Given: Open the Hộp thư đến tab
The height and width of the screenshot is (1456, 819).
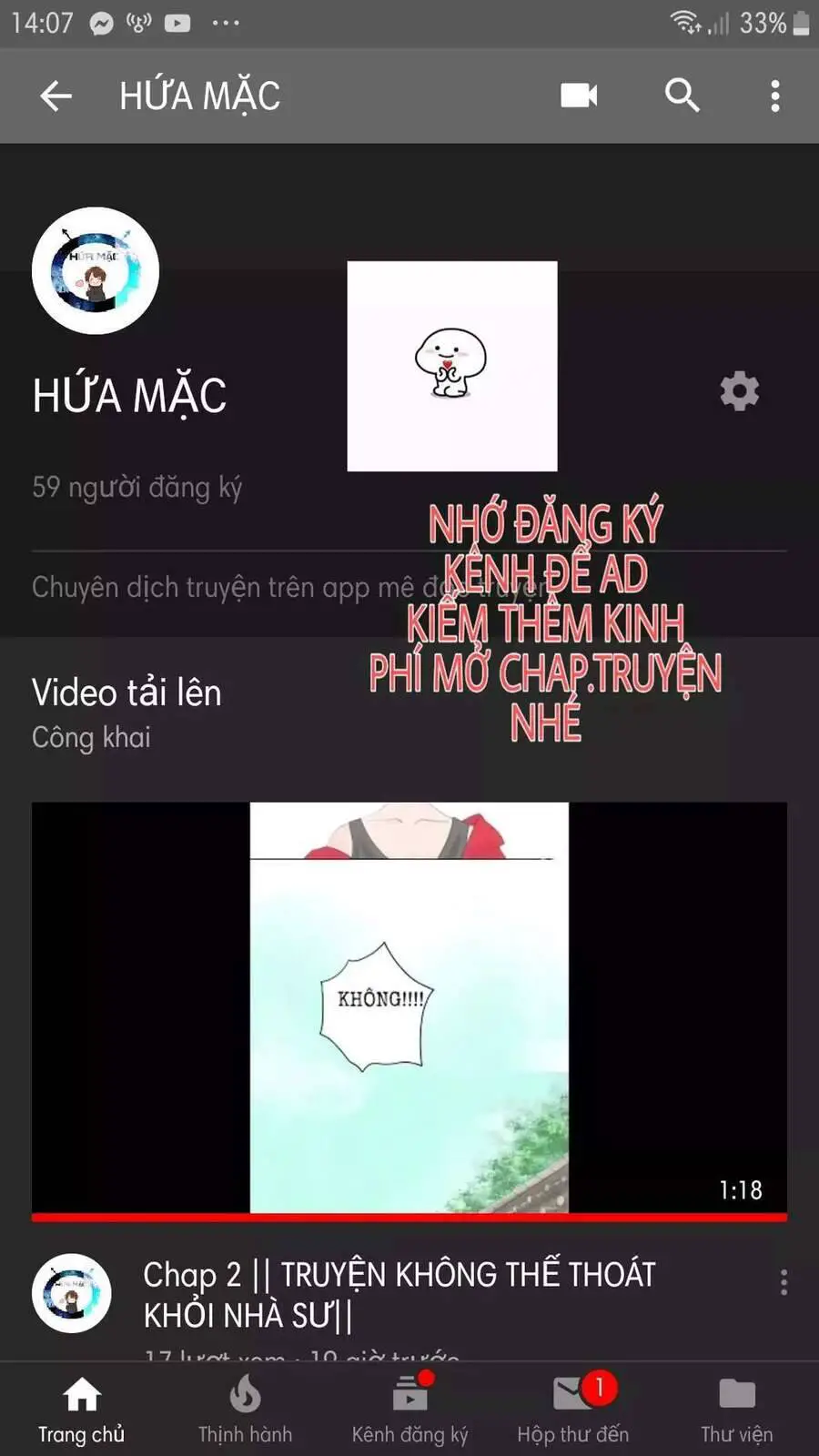Looking at the screenshot, I should click(573, 1409).
